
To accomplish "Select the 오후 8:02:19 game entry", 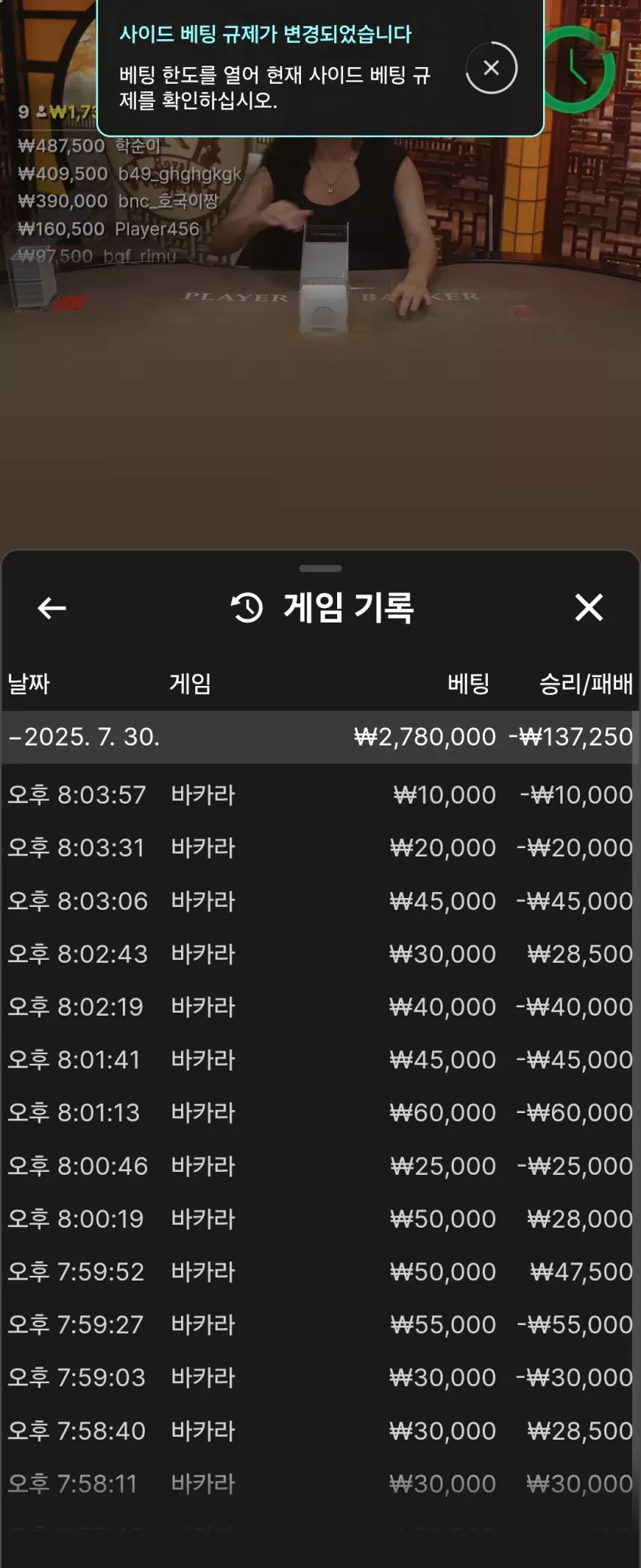I will (320, 1007).
